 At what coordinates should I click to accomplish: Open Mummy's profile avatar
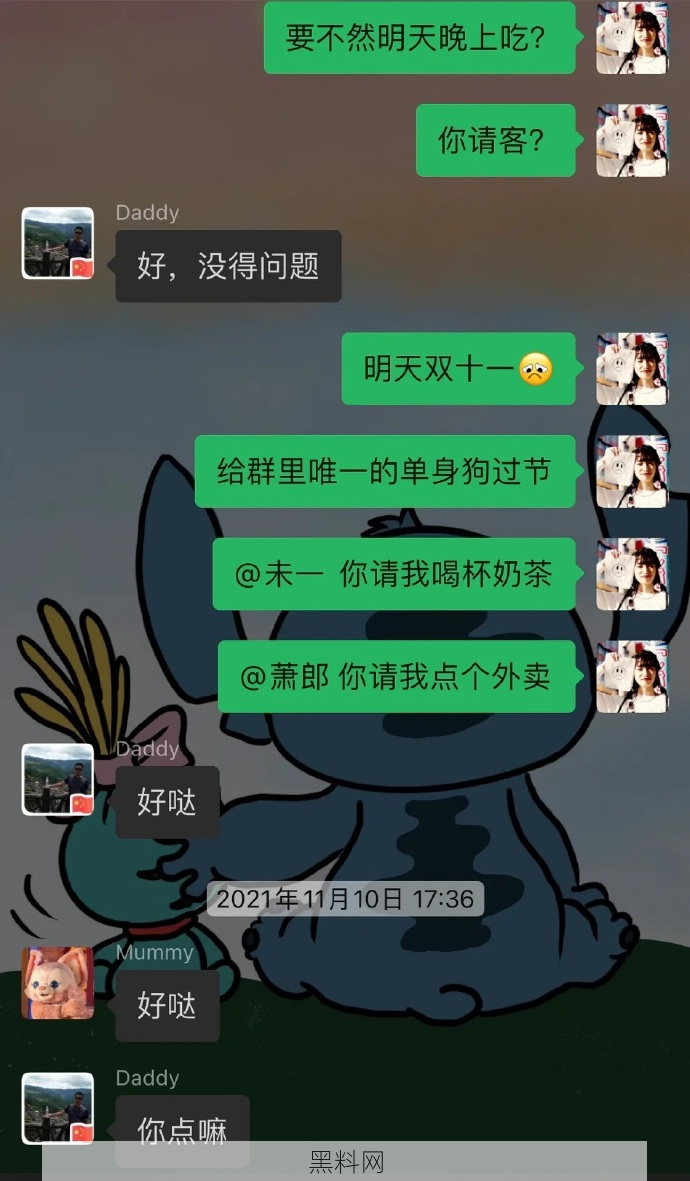[x=58, y=983]
